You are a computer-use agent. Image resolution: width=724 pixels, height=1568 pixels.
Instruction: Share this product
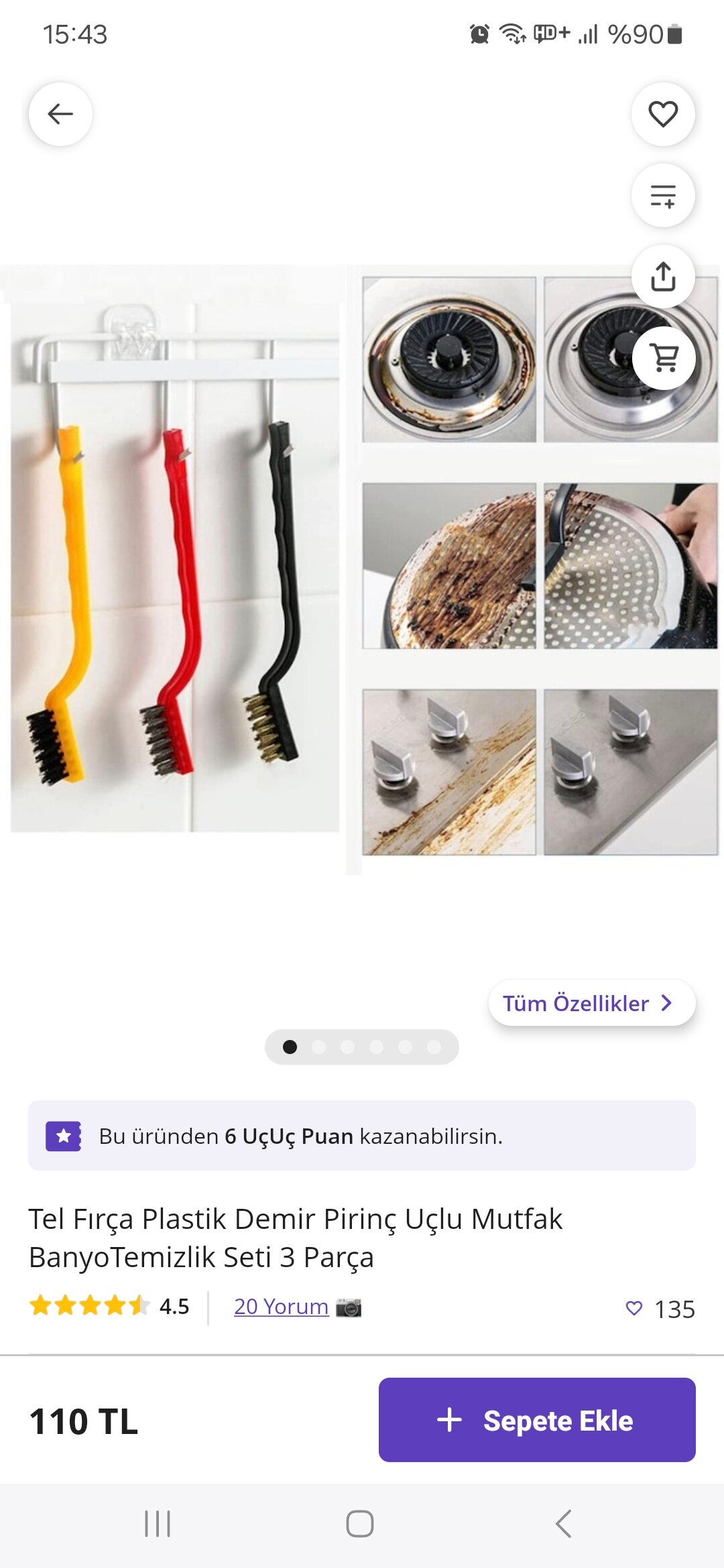[662, 277]
